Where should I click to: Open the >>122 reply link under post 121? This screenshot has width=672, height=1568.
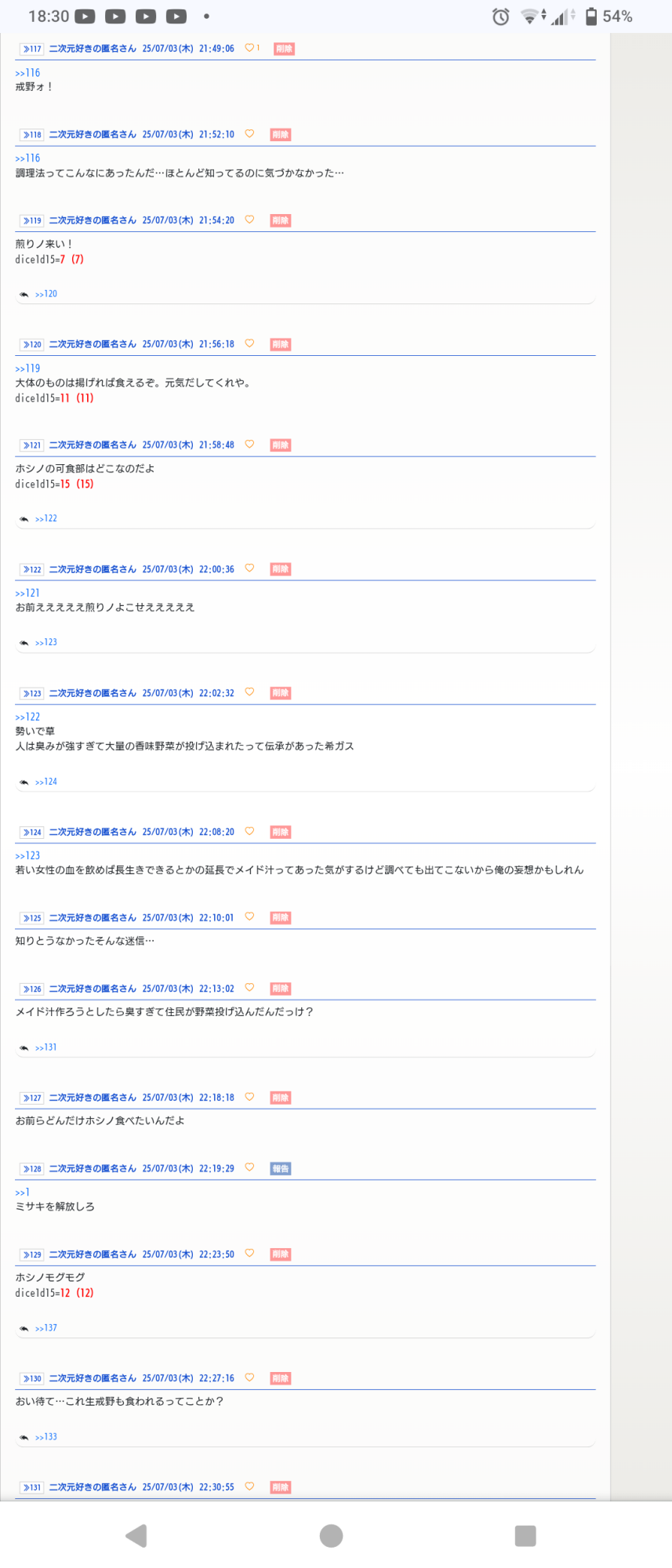click(x=46, y=519)
